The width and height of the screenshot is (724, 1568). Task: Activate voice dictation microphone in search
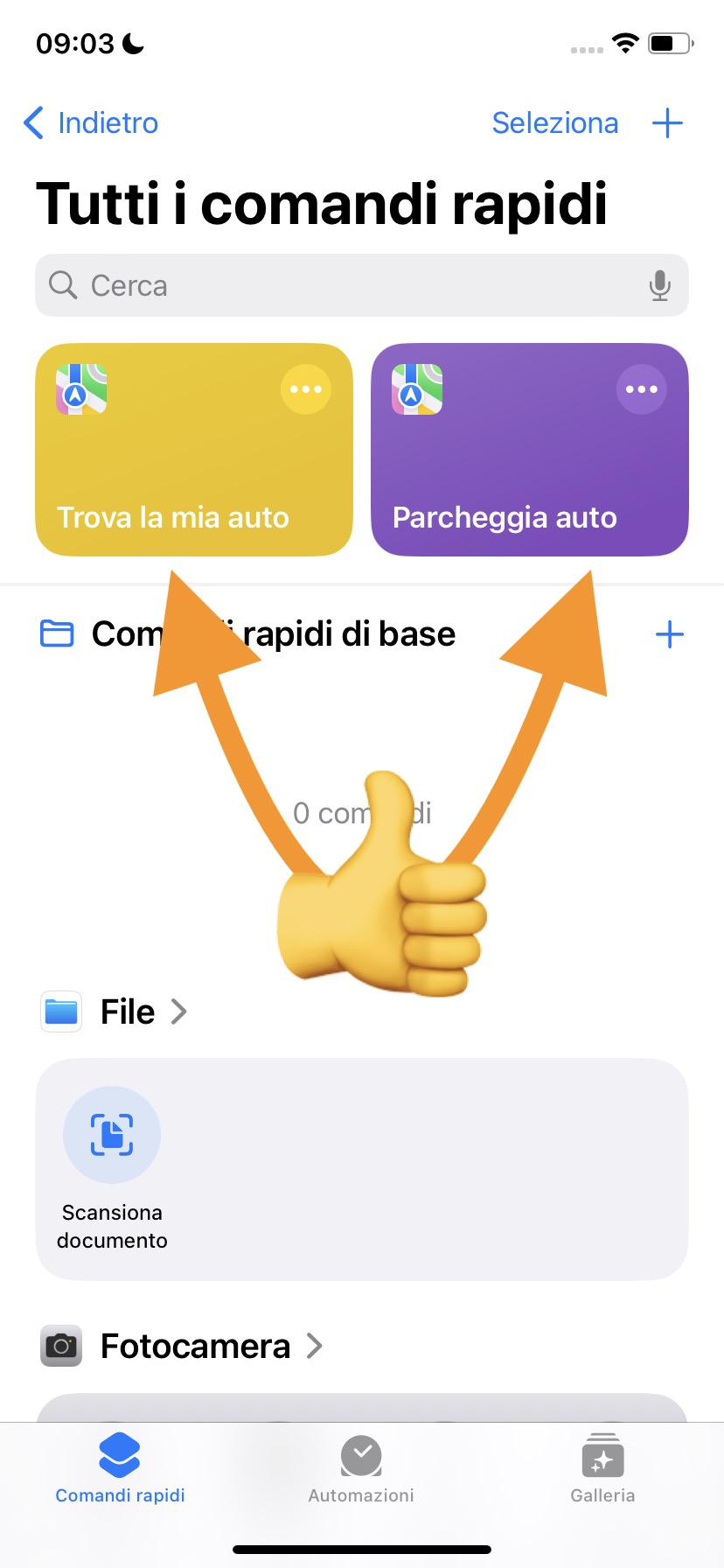(x=660, y=285)
